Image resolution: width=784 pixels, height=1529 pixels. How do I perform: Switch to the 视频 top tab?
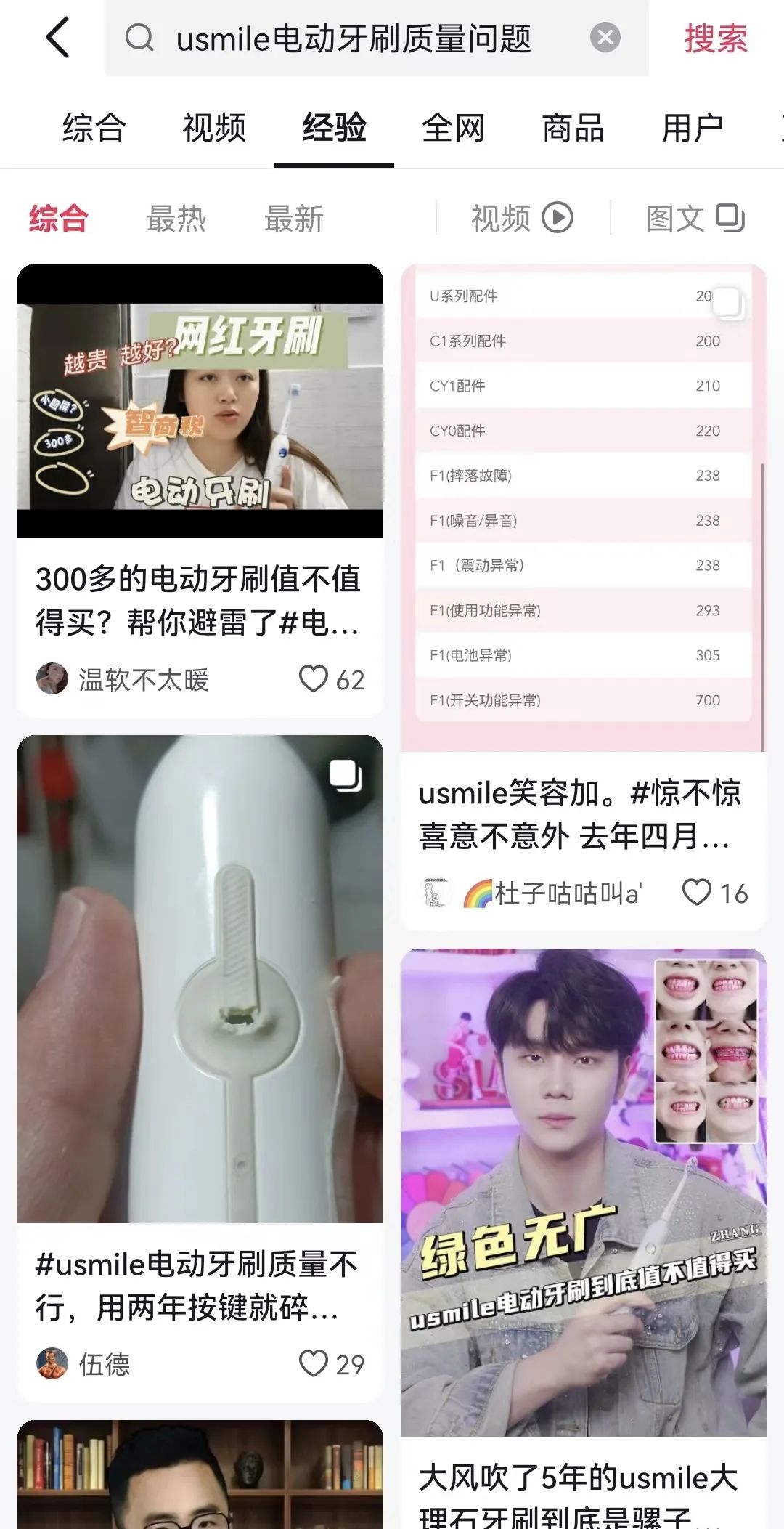(214, 129)
